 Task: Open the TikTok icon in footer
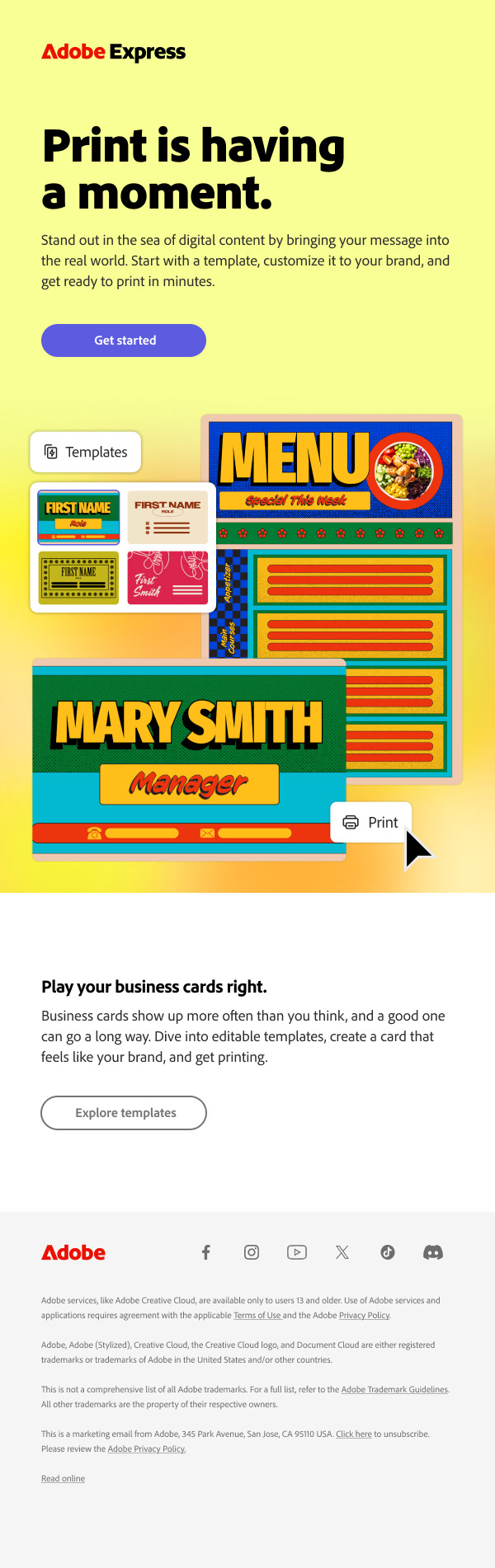pyautogui.click(x=388, y=1252)
